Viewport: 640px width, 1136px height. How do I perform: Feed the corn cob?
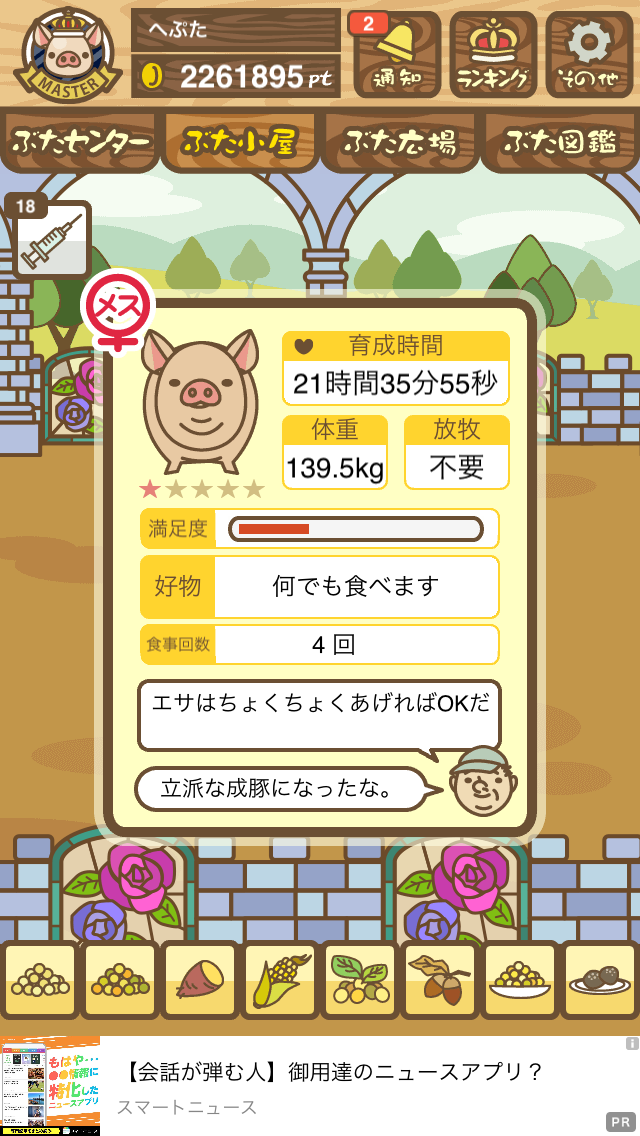280,980
